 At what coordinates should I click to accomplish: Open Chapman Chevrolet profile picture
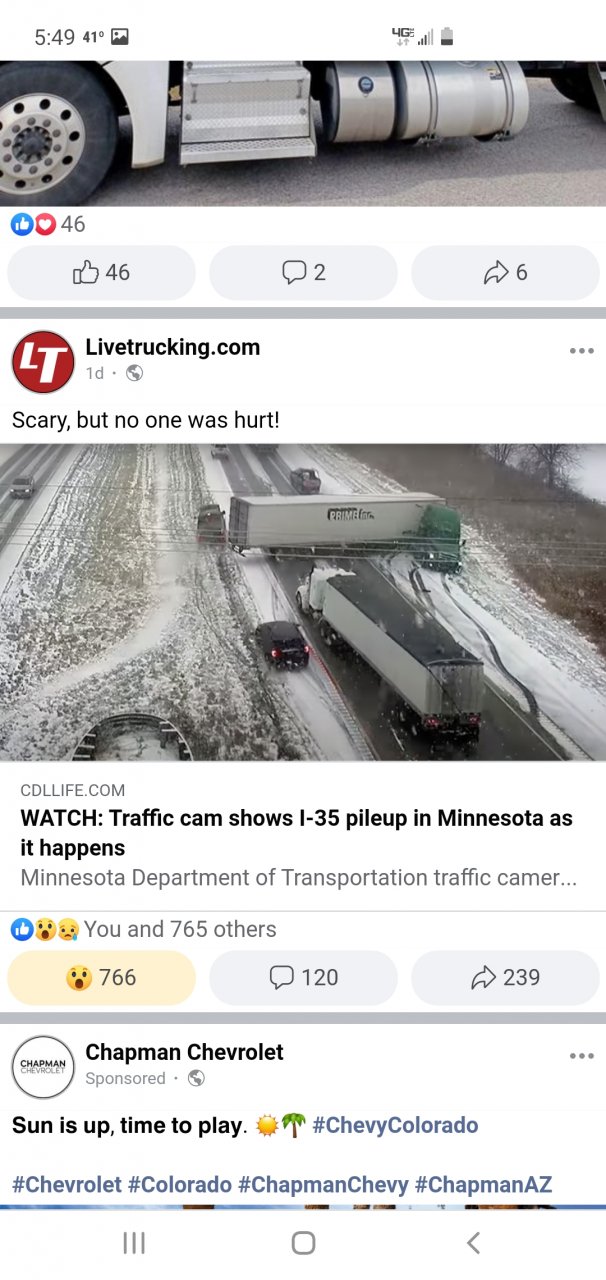43,1066
